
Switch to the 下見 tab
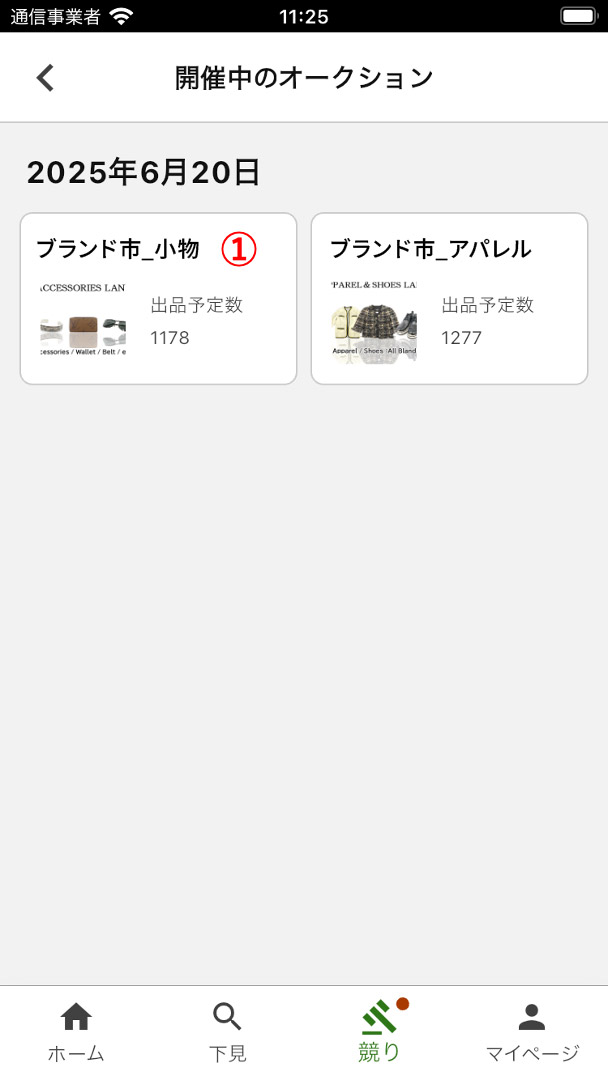pos(227,1032)
